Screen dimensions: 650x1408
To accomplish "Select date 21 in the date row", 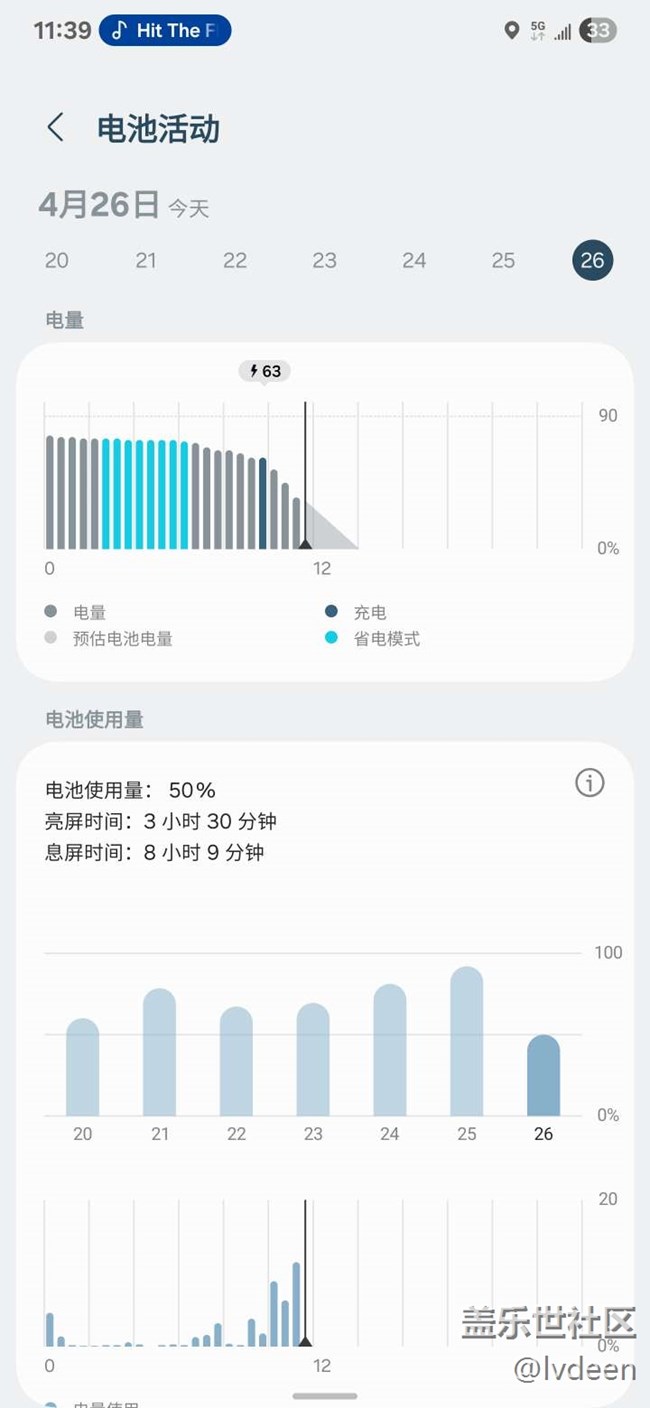I will click(x=146, y=260).
